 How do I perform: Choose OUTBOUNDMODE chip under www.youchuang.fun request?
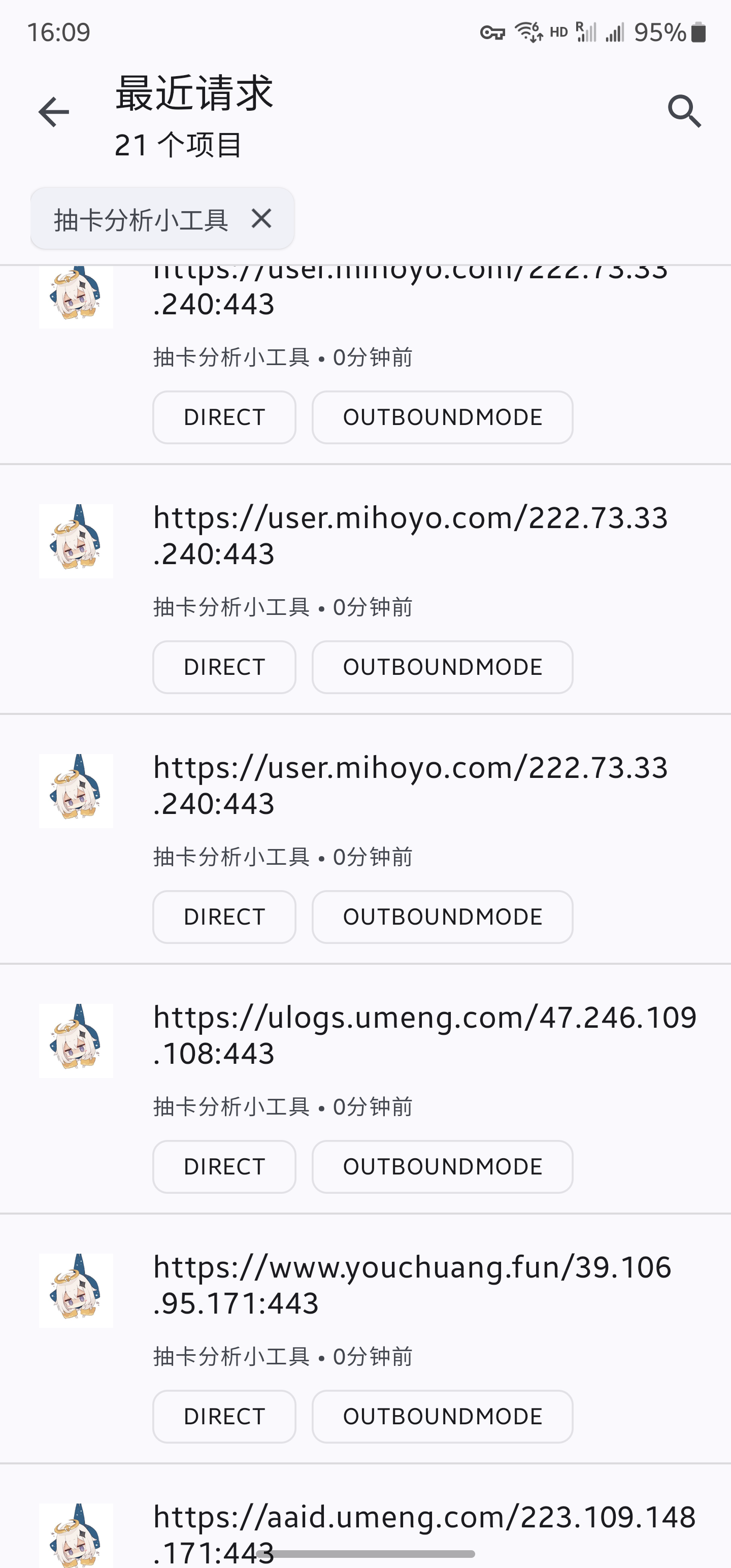pos(442,1417)
